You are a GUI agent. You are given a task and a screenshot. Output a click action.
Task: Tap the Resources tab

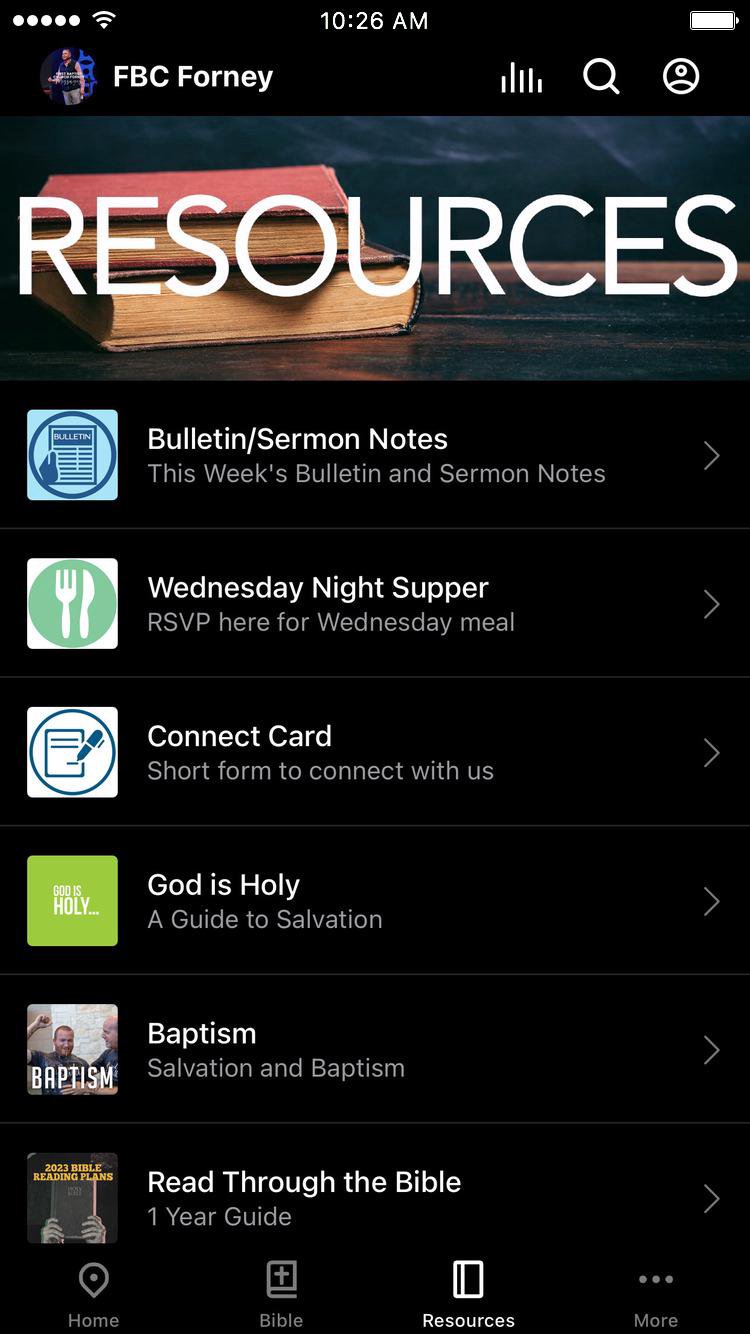coord(468,1294)
